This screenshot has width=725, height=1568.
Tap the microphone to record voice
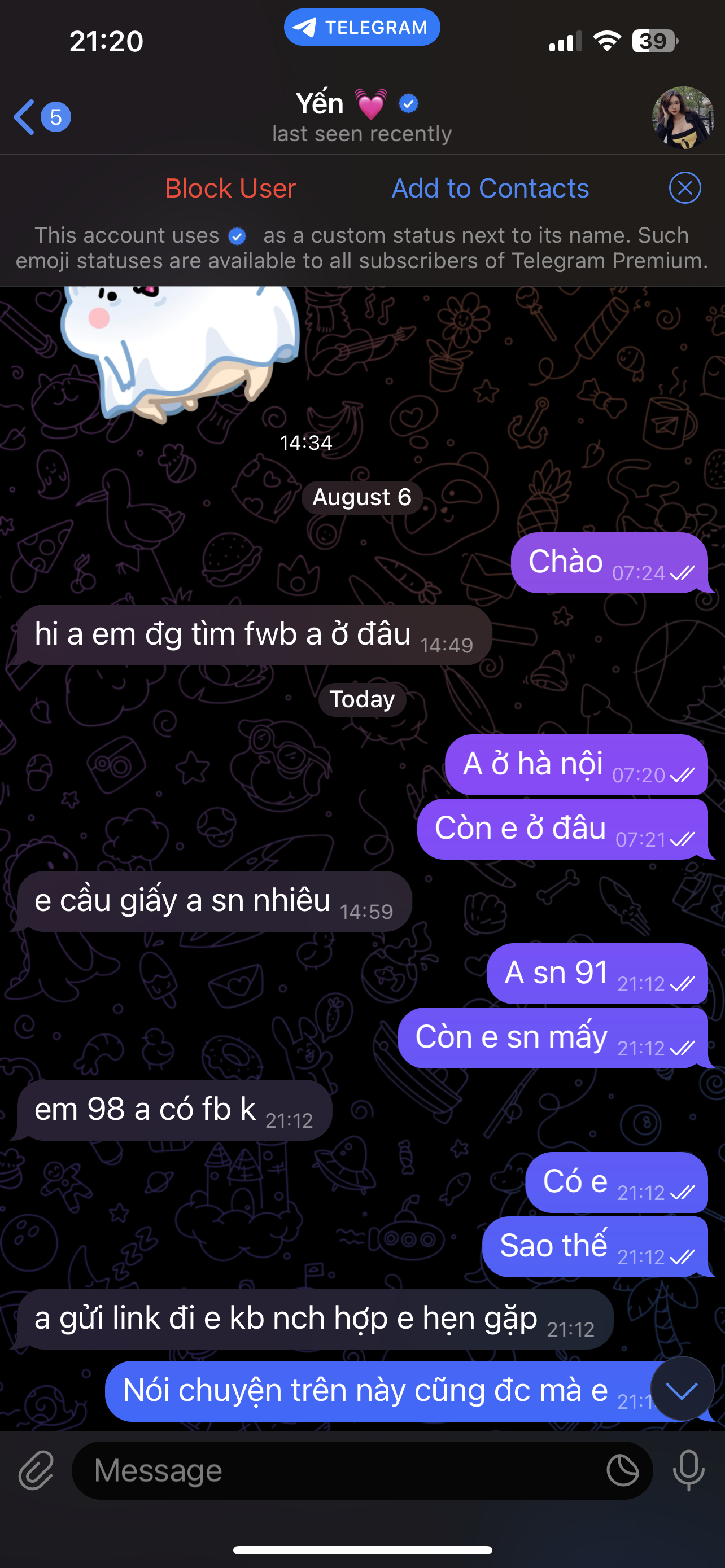(x=688, y=1470)
